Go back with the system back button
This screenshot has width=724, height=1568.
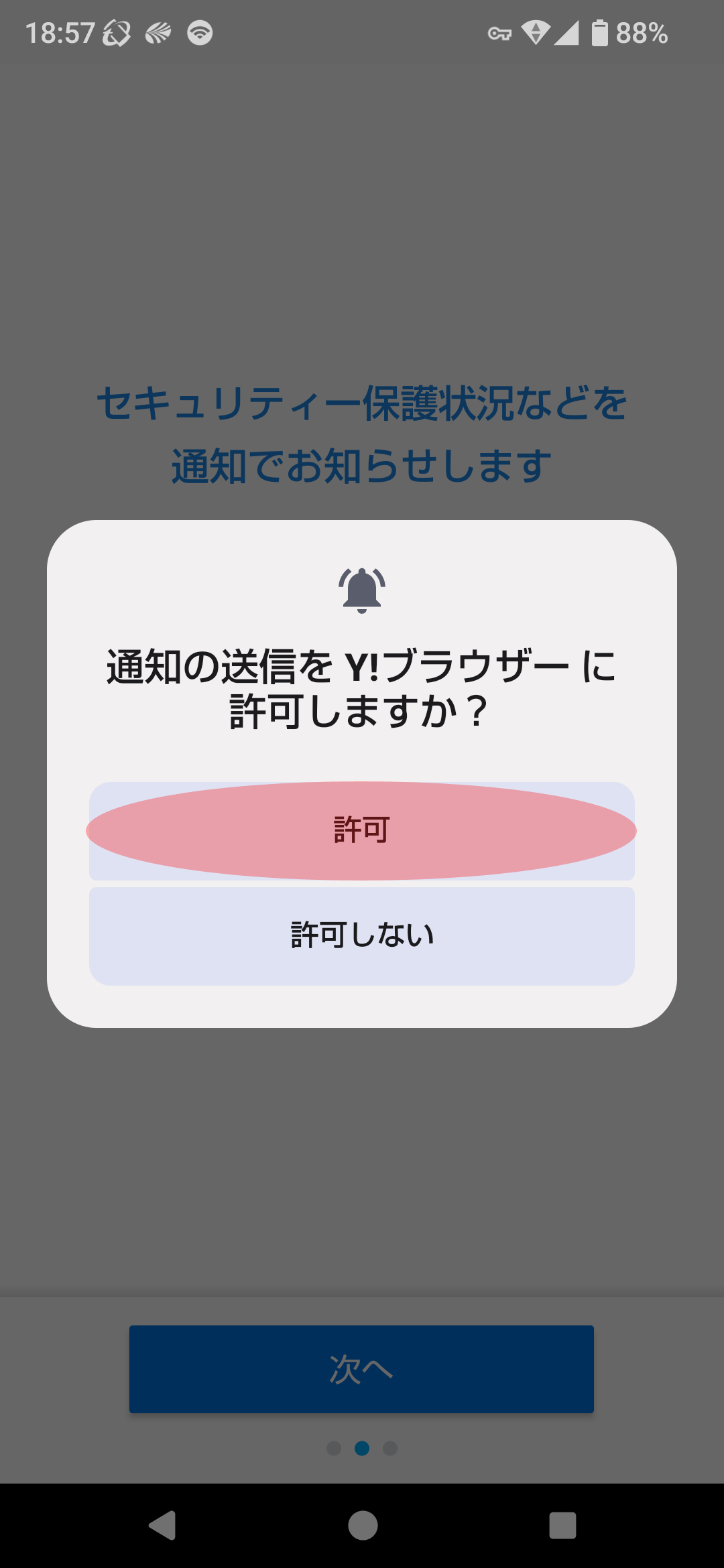point(163,1525)
